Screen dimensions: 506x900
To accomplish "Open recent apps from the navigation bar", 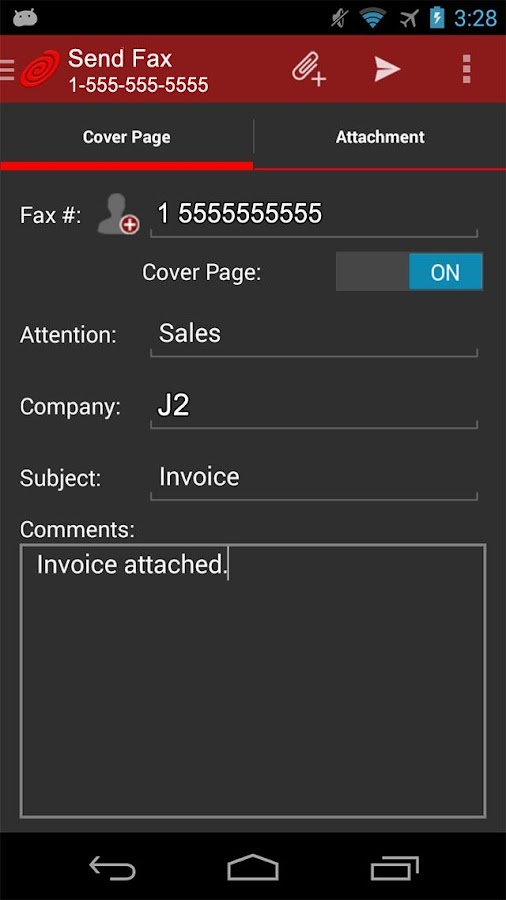I will (394, 868).
